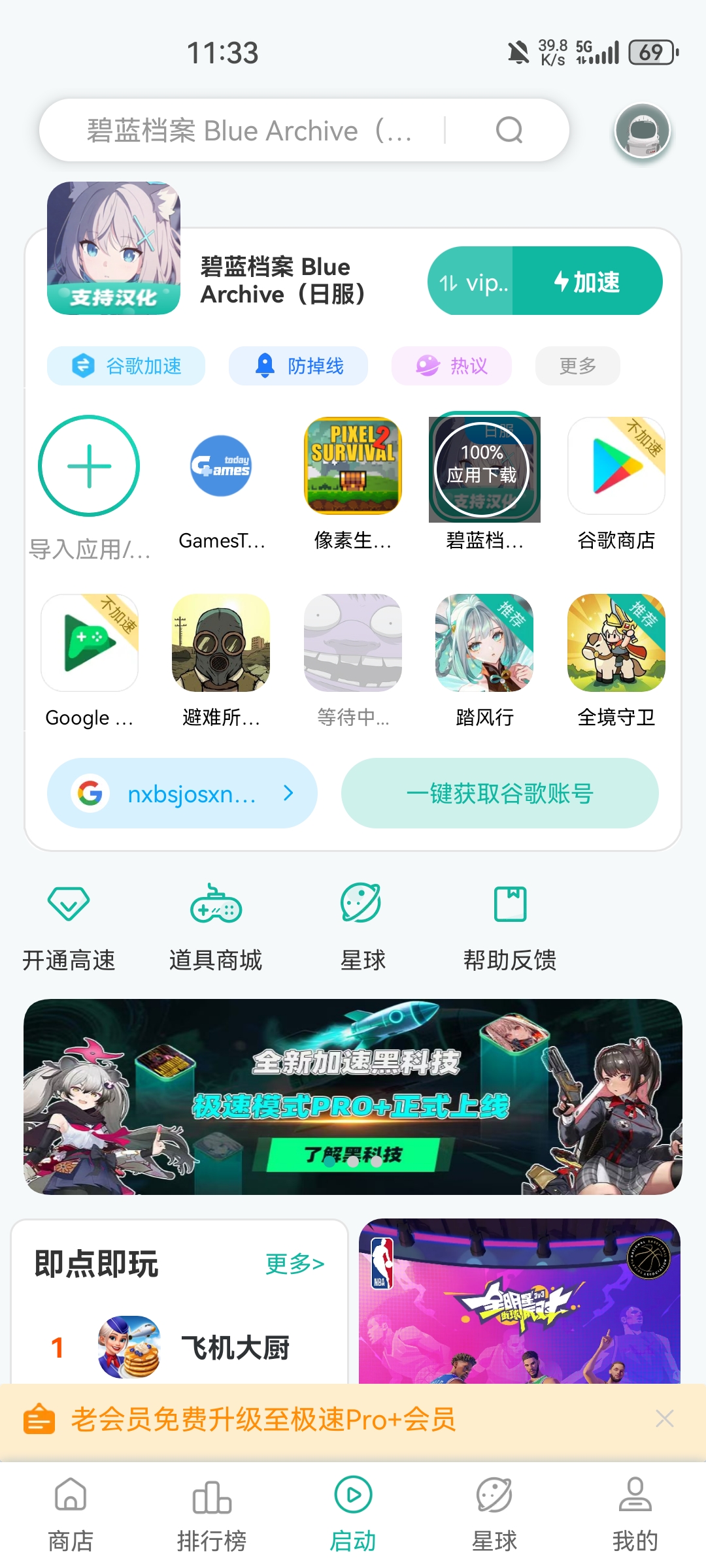The width and height of the screenshot is (706, 1568).
Task: Tap the 加速 accelerate button
Action: [587, 282]
